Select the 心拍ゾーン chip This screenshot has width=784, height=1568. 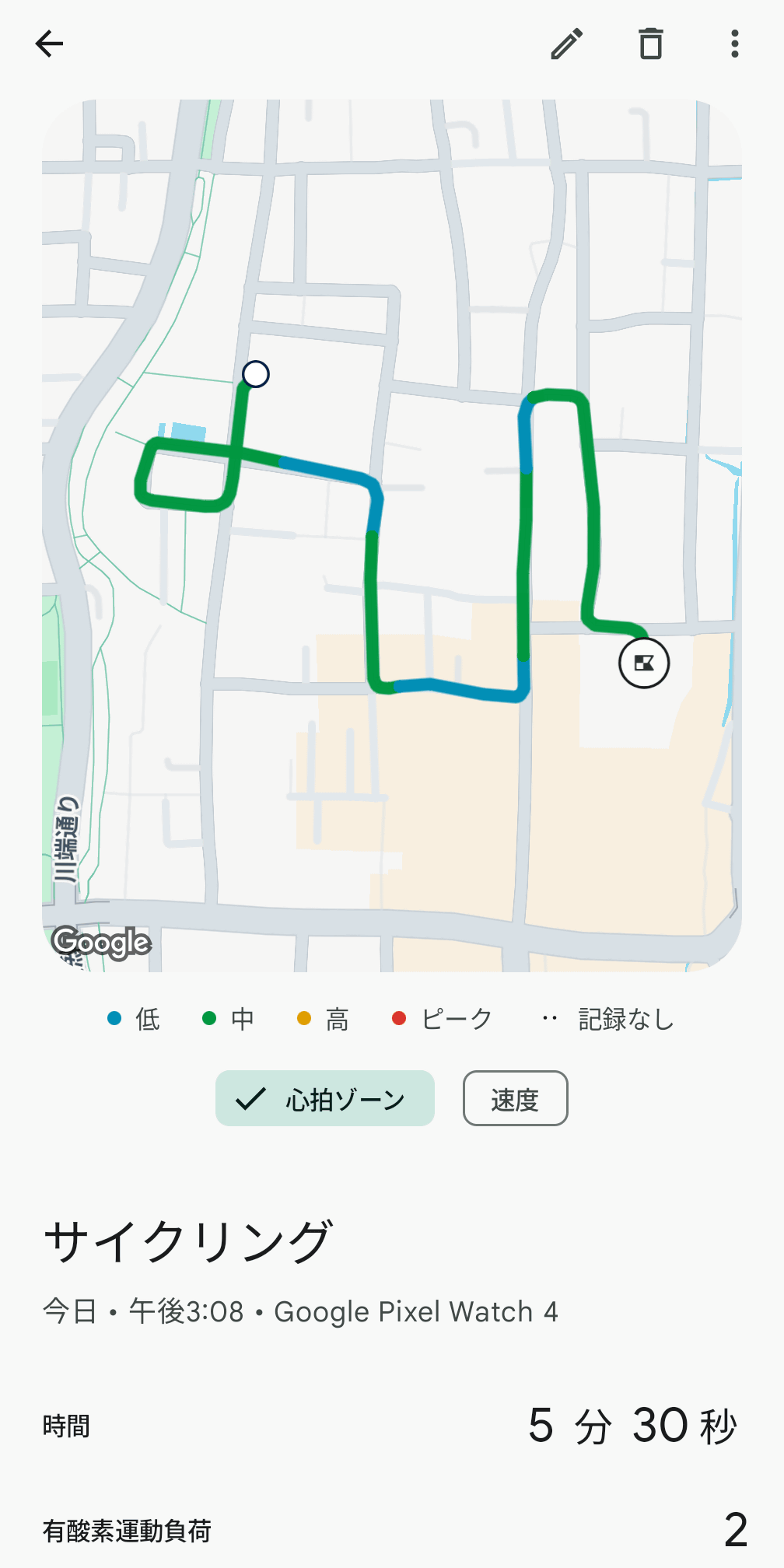[x=325, y=1098]
